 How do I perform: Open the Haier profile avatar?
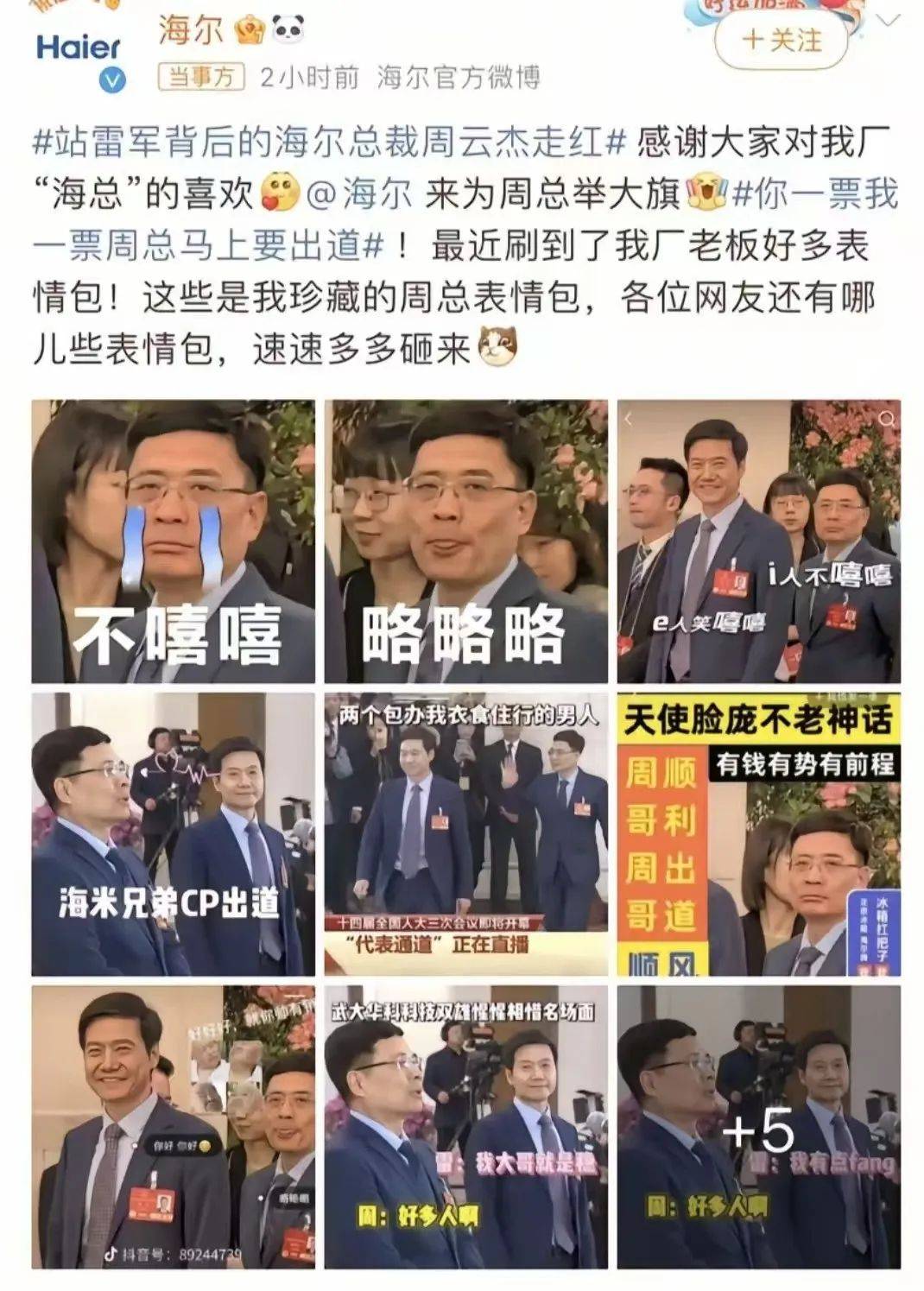click(x=78, y=52)
